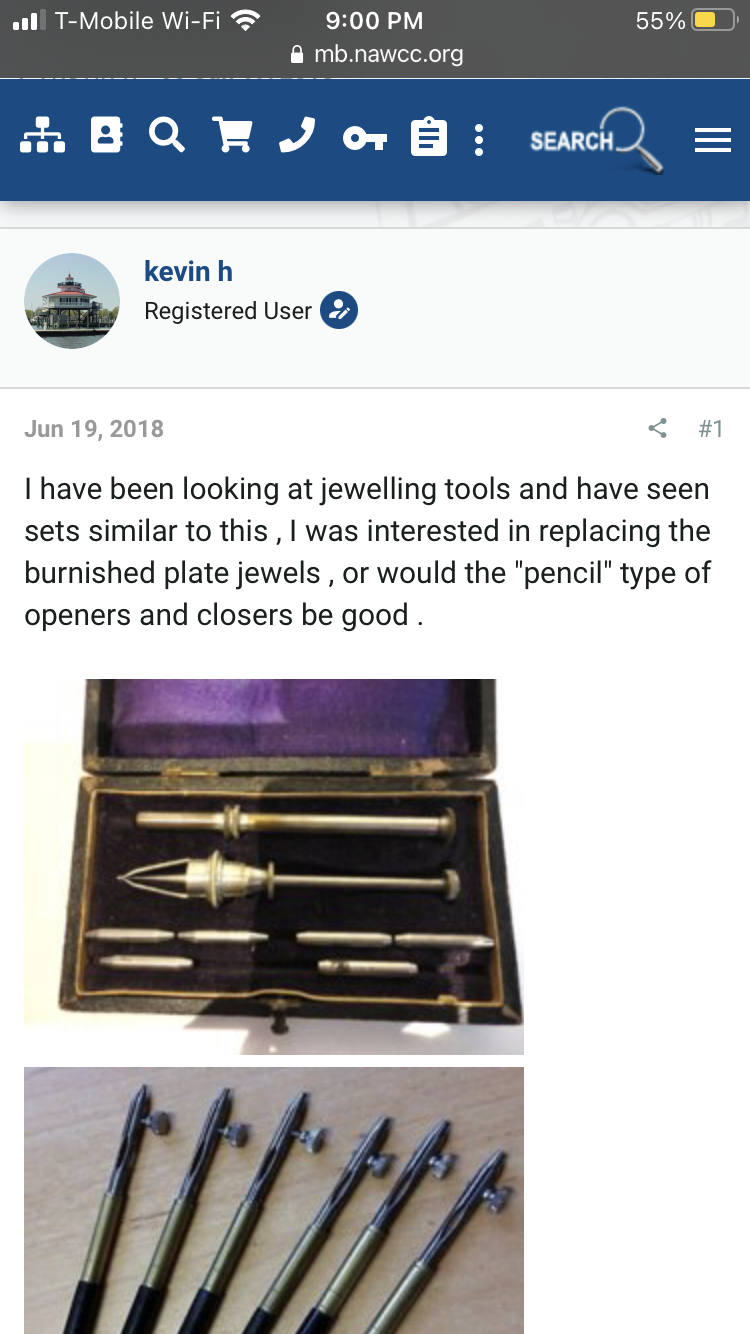Open the hamburger navigation menu
This screenshot has height=1334, width=750.
click(x=712, y=140)
